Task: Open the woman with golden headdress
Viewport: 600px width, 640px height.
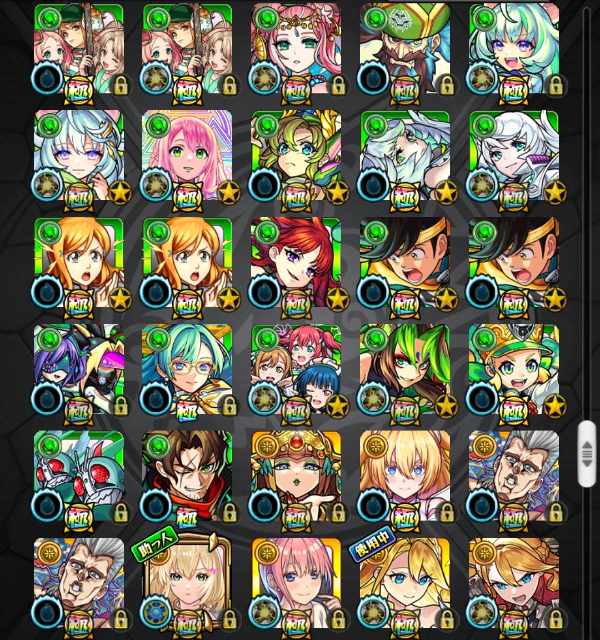Action: pos(295,476)
